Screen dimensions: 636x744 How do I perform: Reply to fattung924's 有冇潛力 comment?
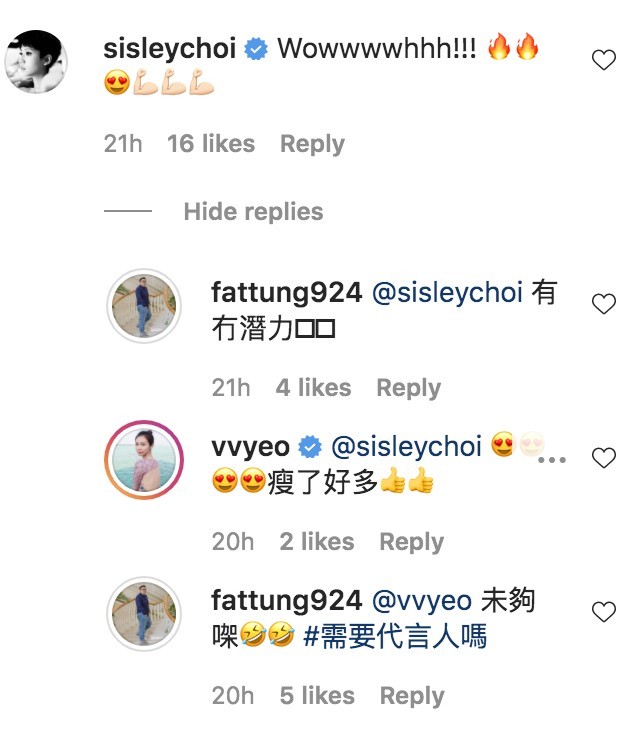point(408,388)
